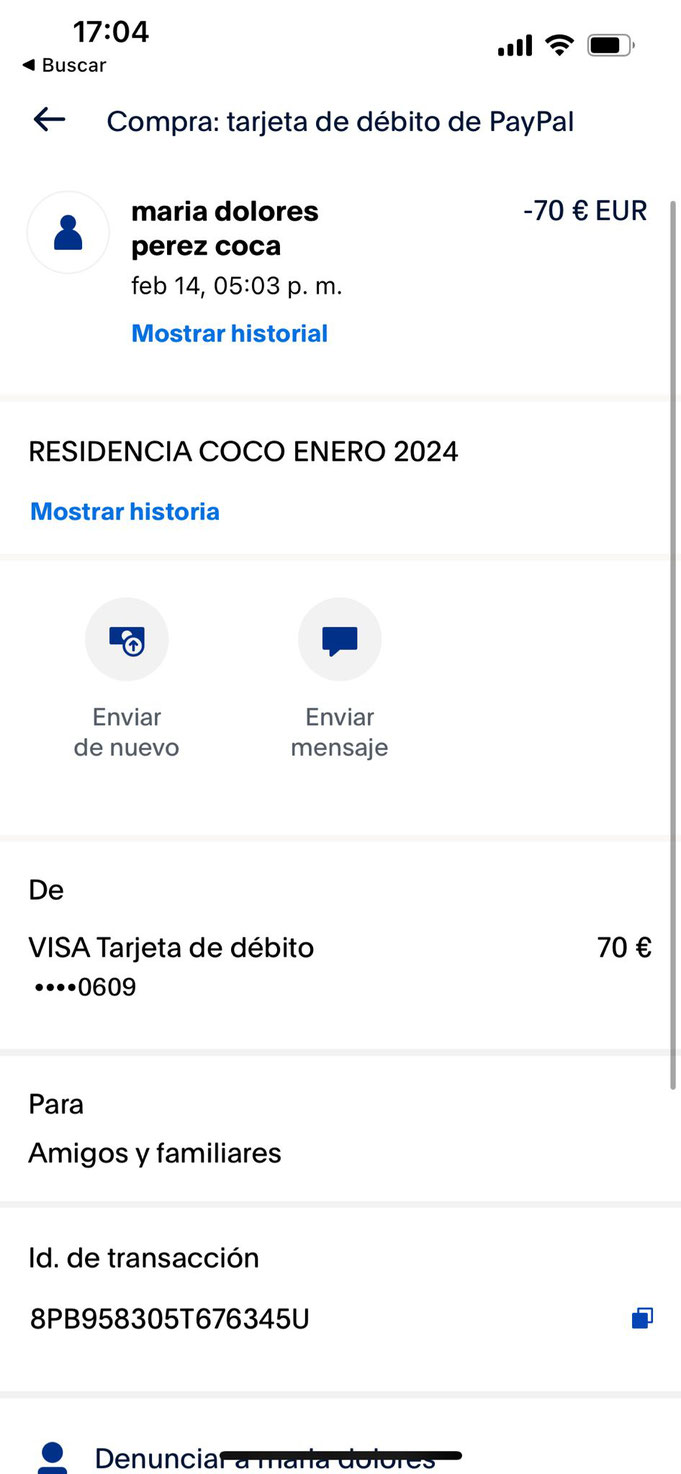Copy the transaction ID
Screen dimensions: 681x1474
[642, 1319]
